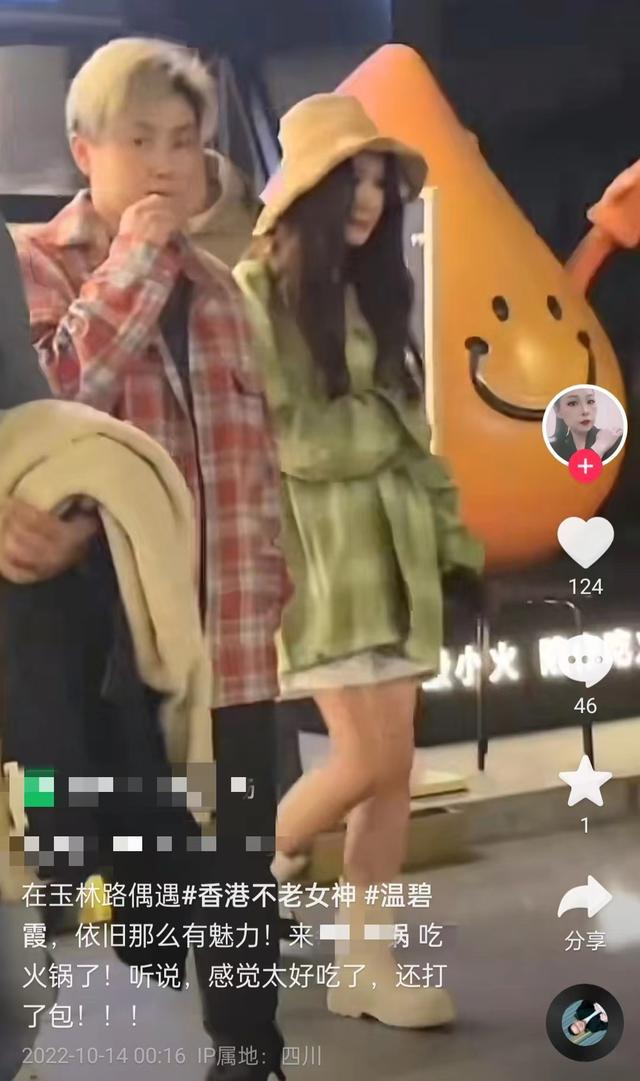Open the video creator's profile avatar
The width and height of the screenshot is (640, 1081).
click(x=584, y=424)
